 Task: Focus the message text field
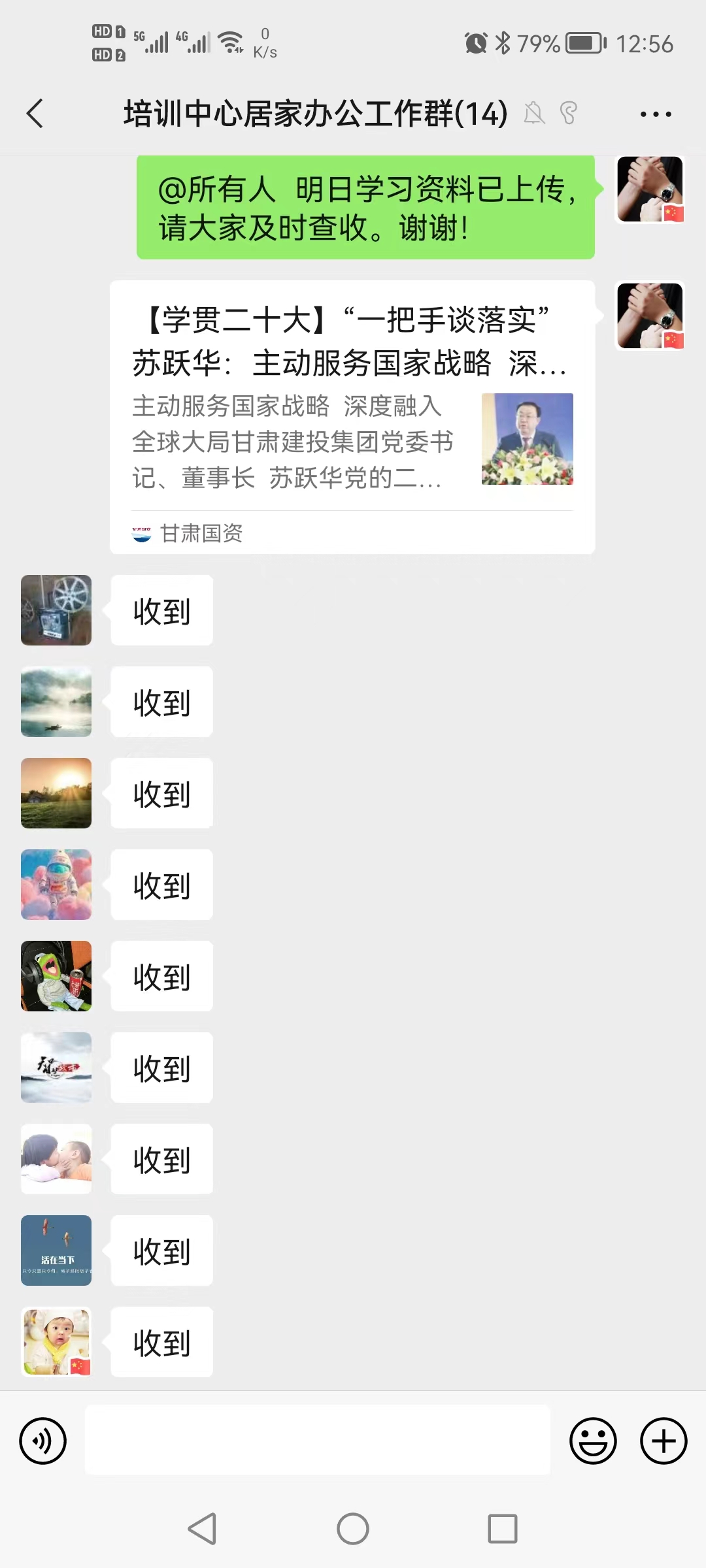tap(318, 1440)
